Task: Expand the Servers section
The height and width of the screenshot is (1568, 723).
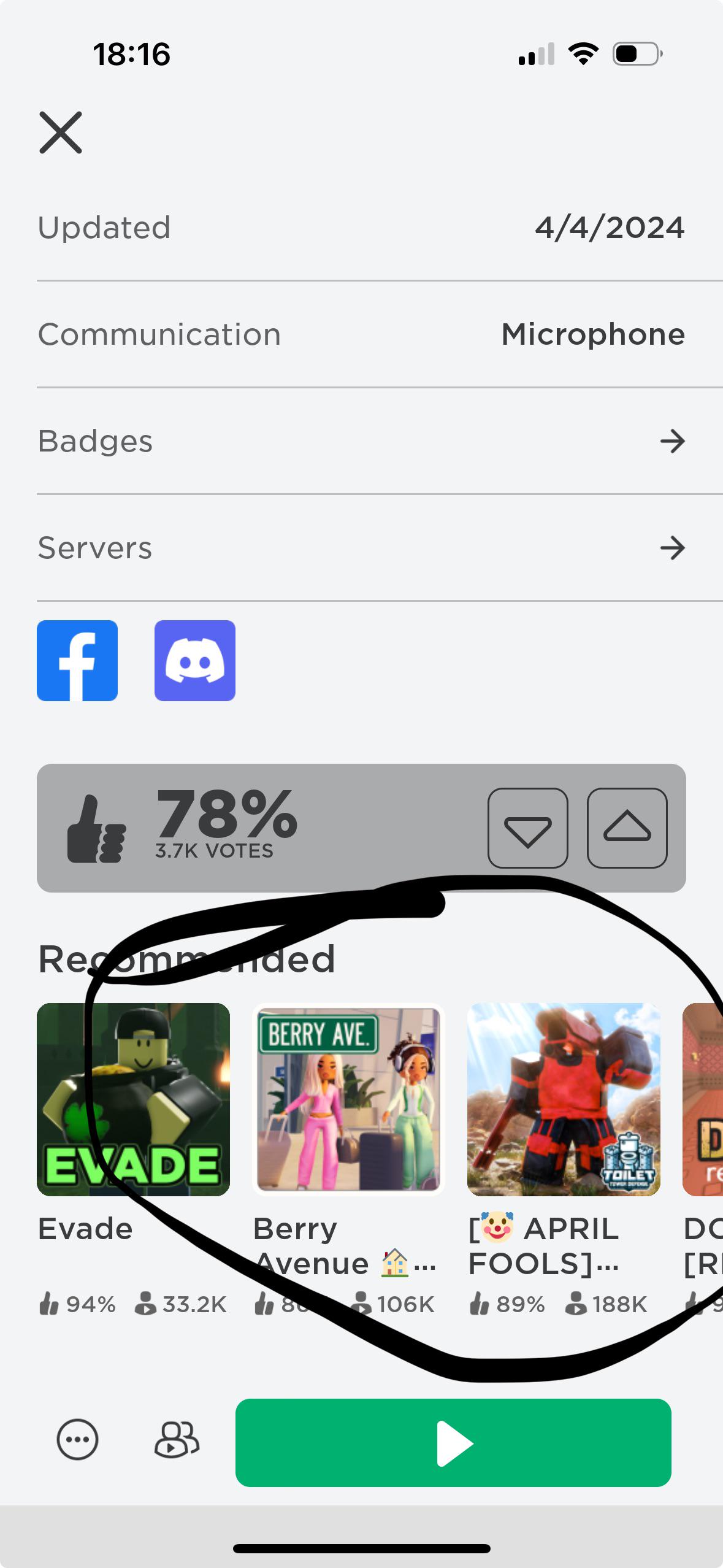Action: point(362,548)
